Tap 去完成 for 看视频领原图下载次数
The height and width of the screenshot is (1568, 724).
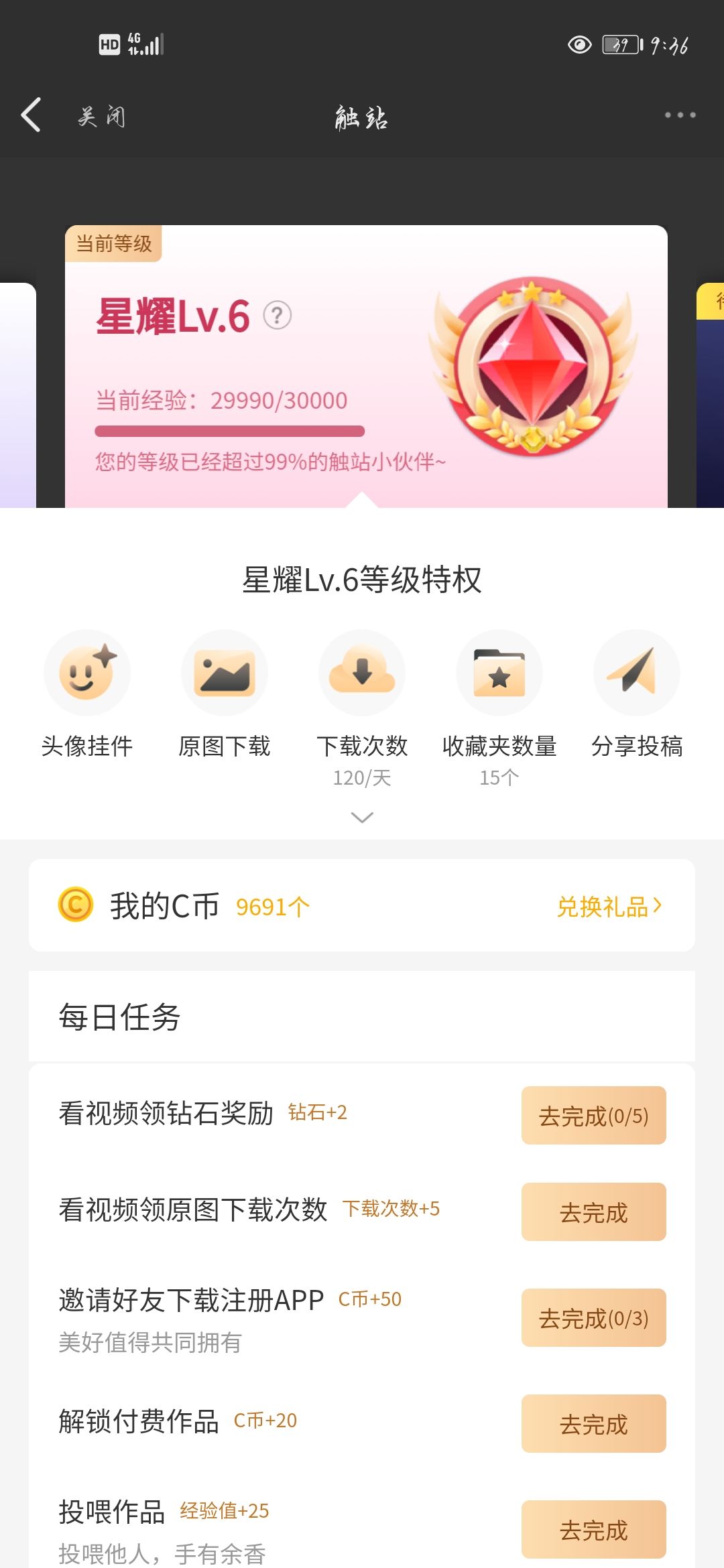(593, 1212)
